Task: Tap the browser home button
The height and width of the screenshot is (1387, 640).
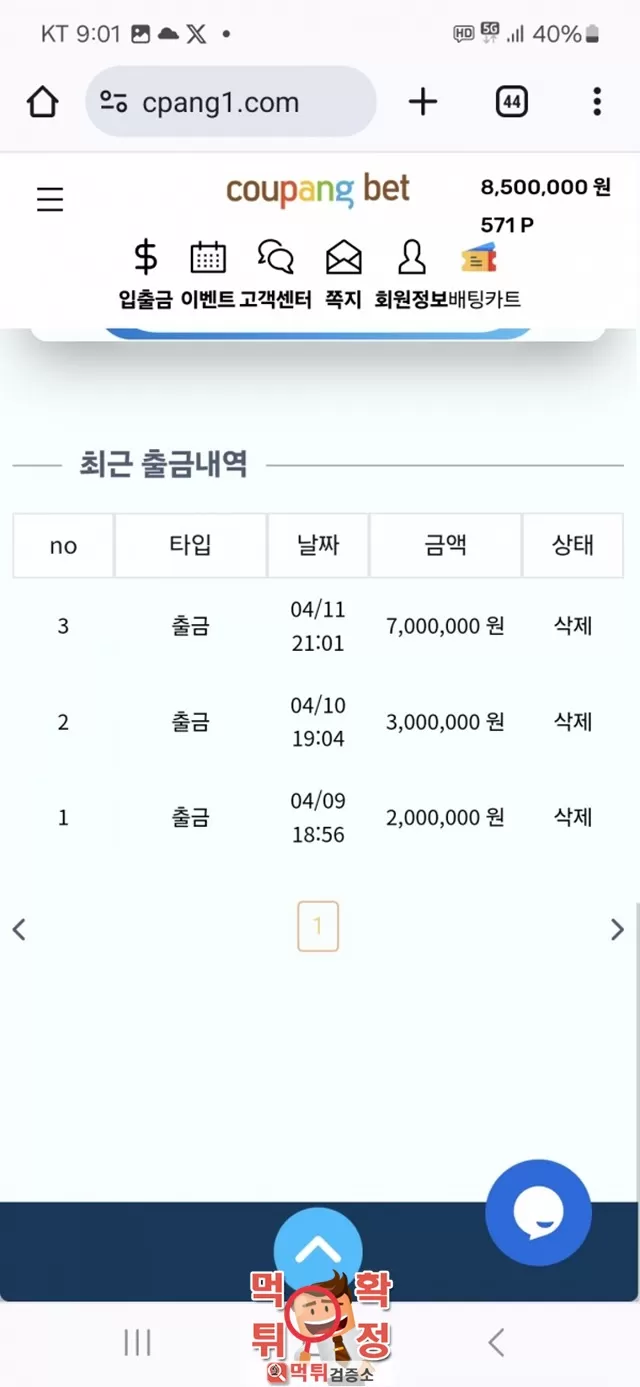Action: pos(42,101)
